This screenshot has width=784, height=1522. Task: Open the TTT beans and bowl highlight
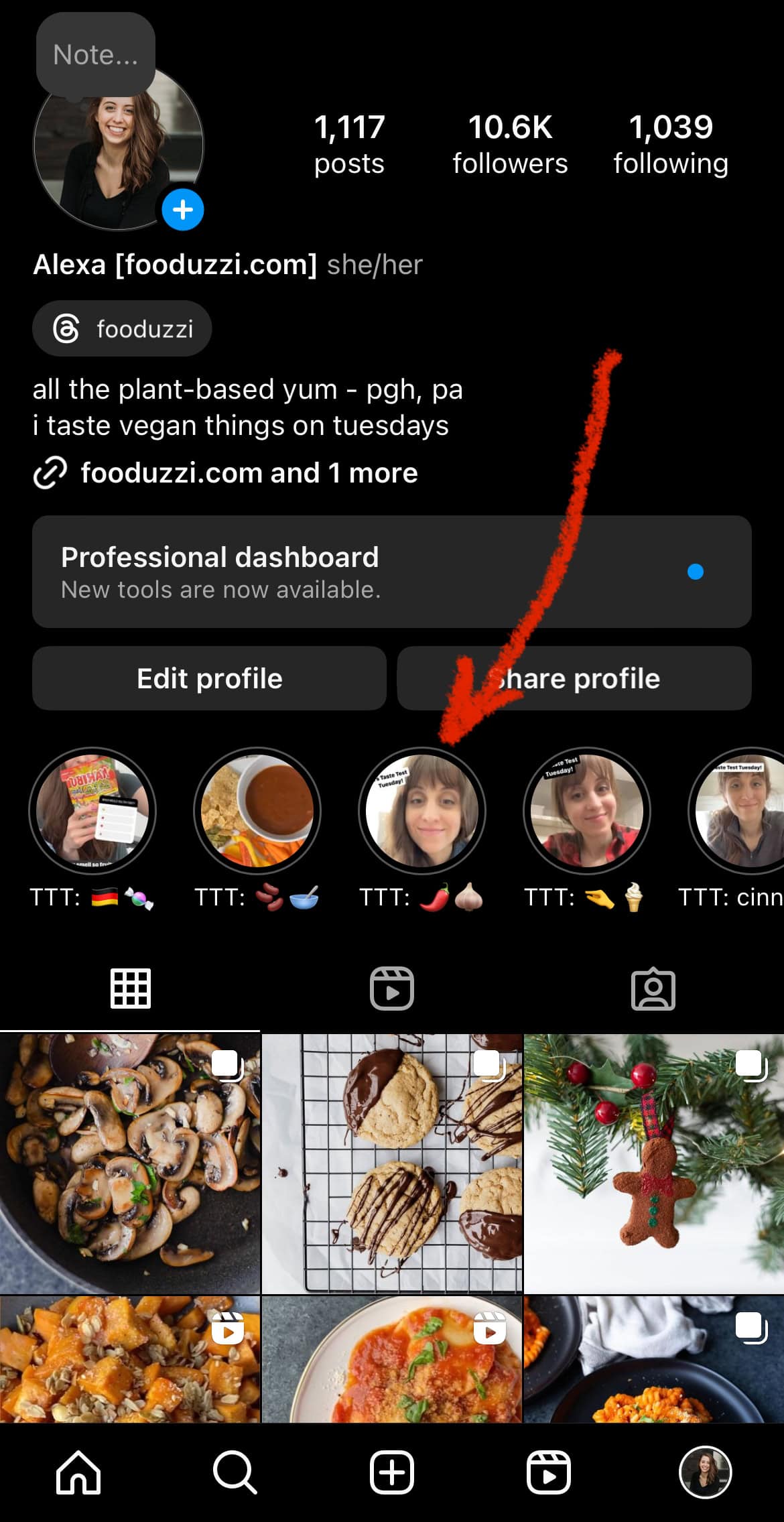[257, 811]
